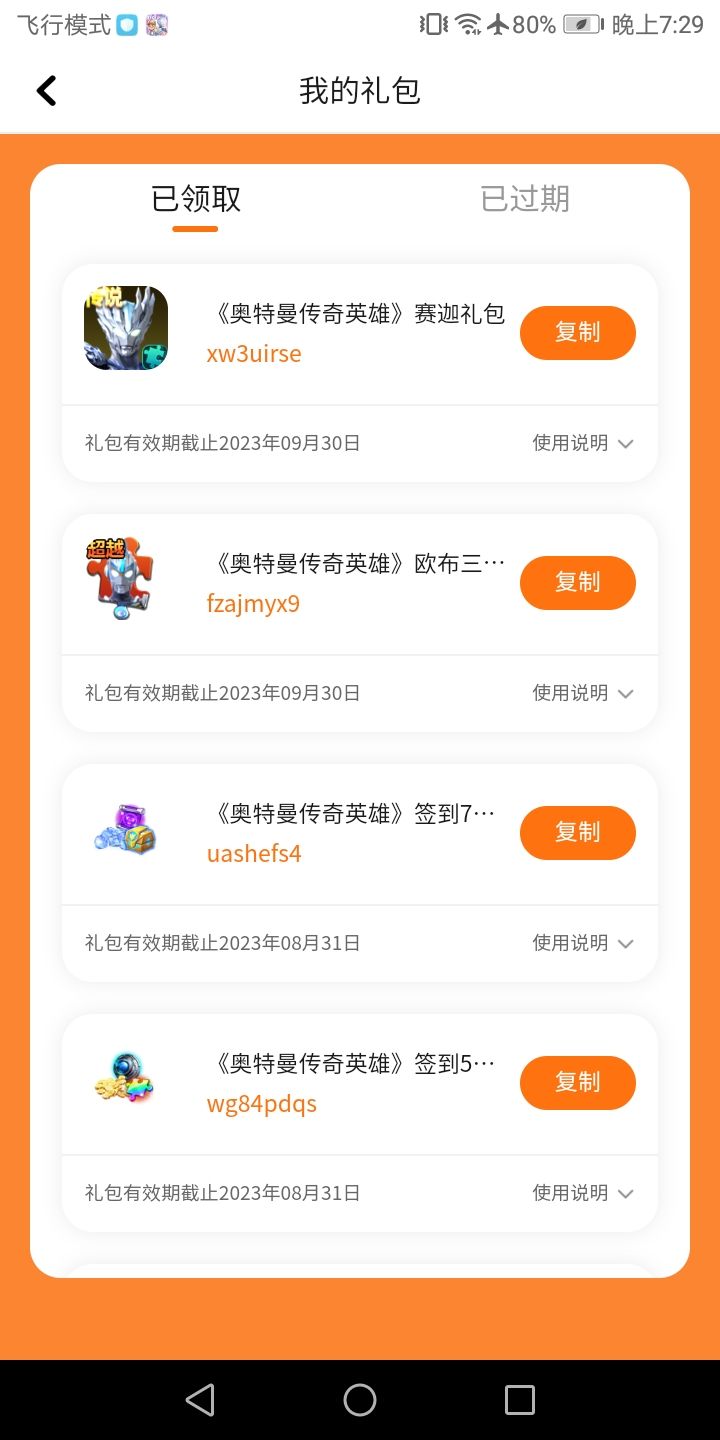Copy gift code wg84pdqs
The image size is (720, 1440).
[577, 1083]
